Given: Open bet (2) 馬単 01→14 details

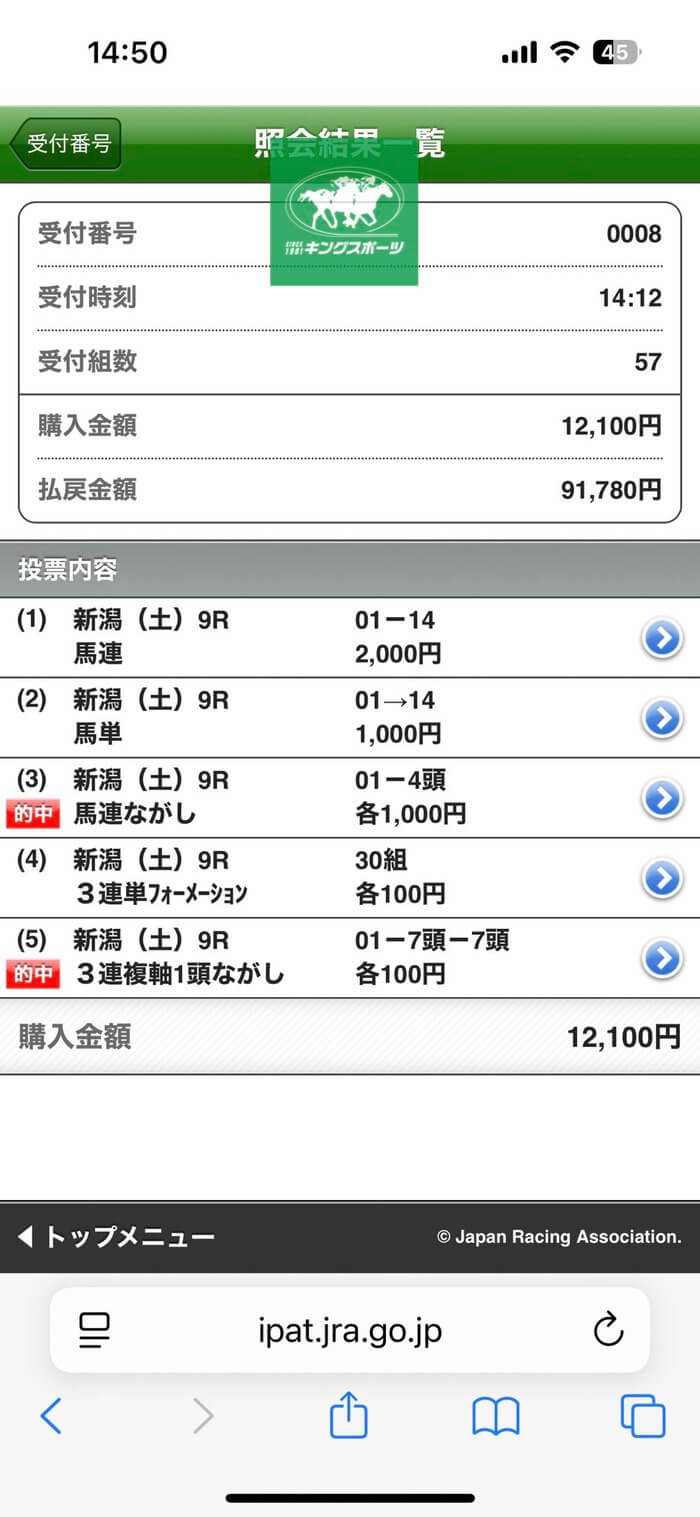Looking at the screenshot, I should pyautogui.click(x=661, y=717).
